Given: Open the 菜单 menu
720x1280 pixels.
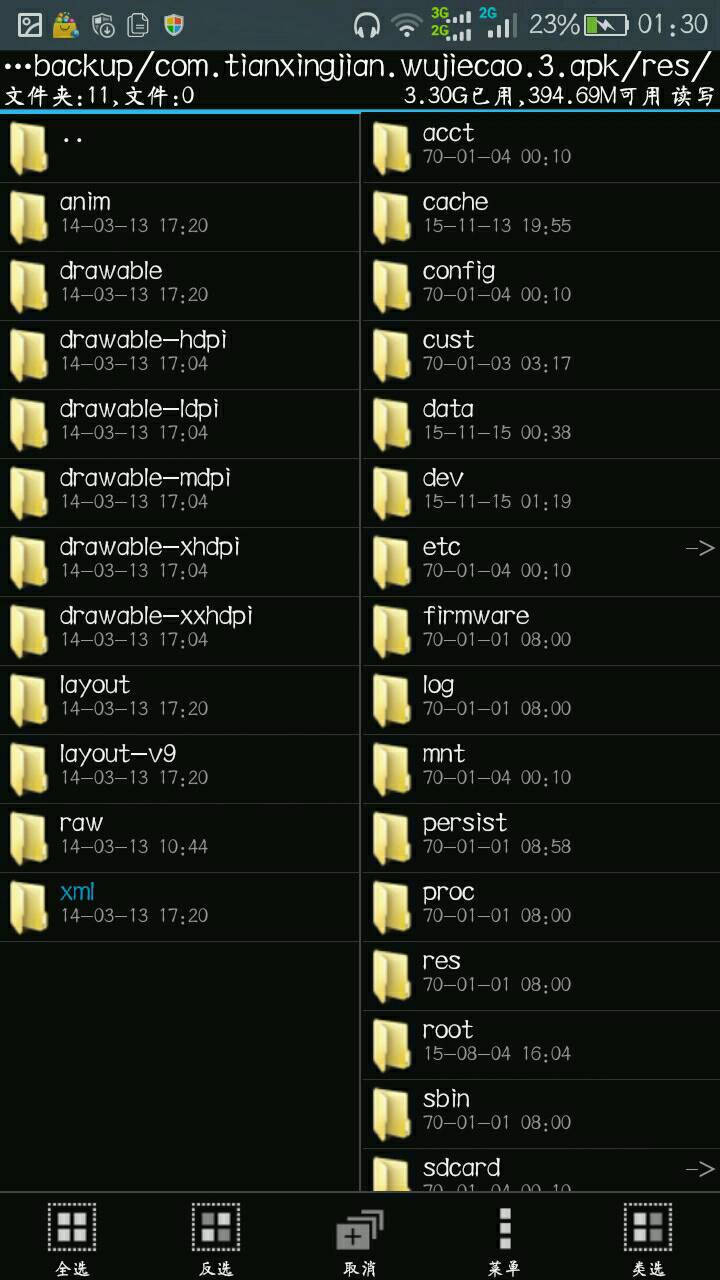Looking at the screenshot, I should (x=504, y=1238).
